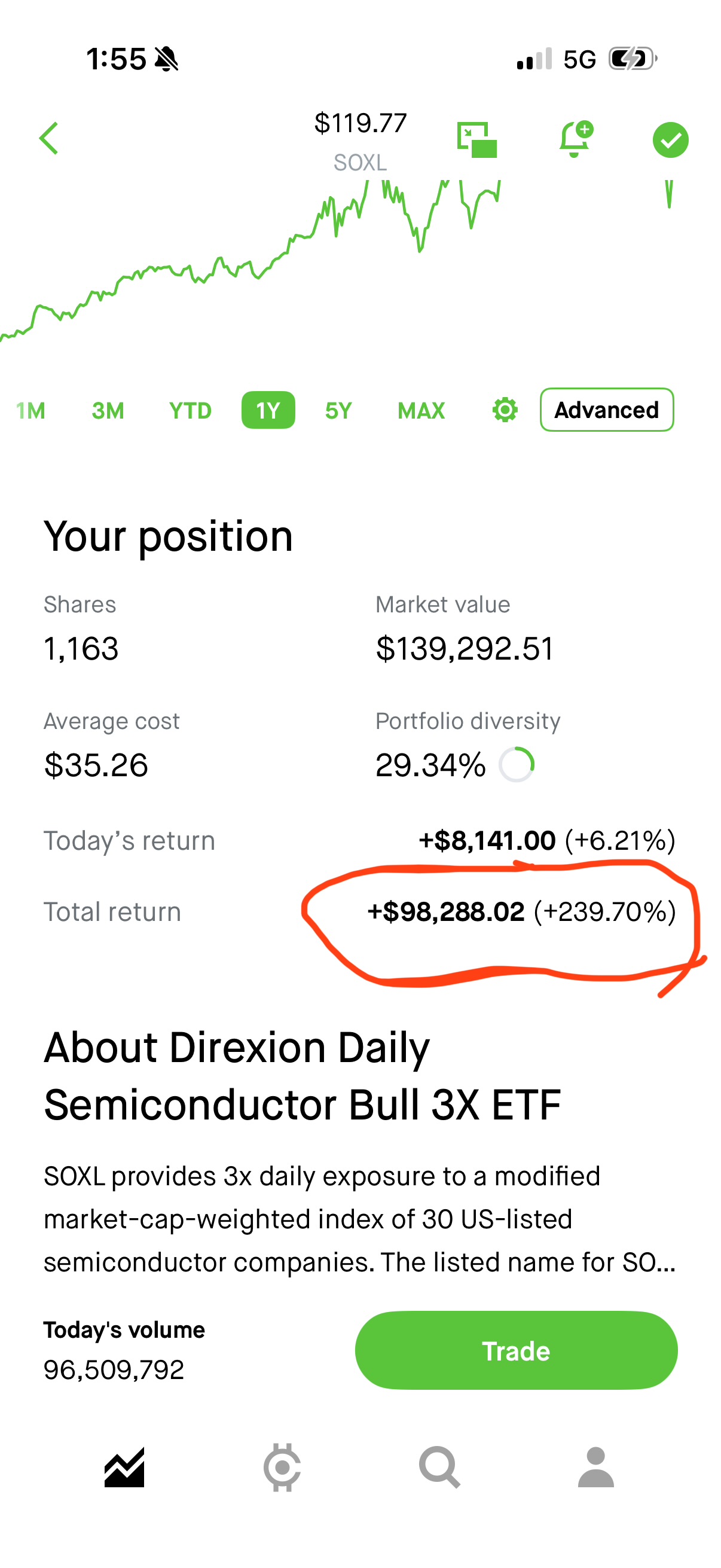
Task: Open the investing chart tab
Action: coord(124,1468)
